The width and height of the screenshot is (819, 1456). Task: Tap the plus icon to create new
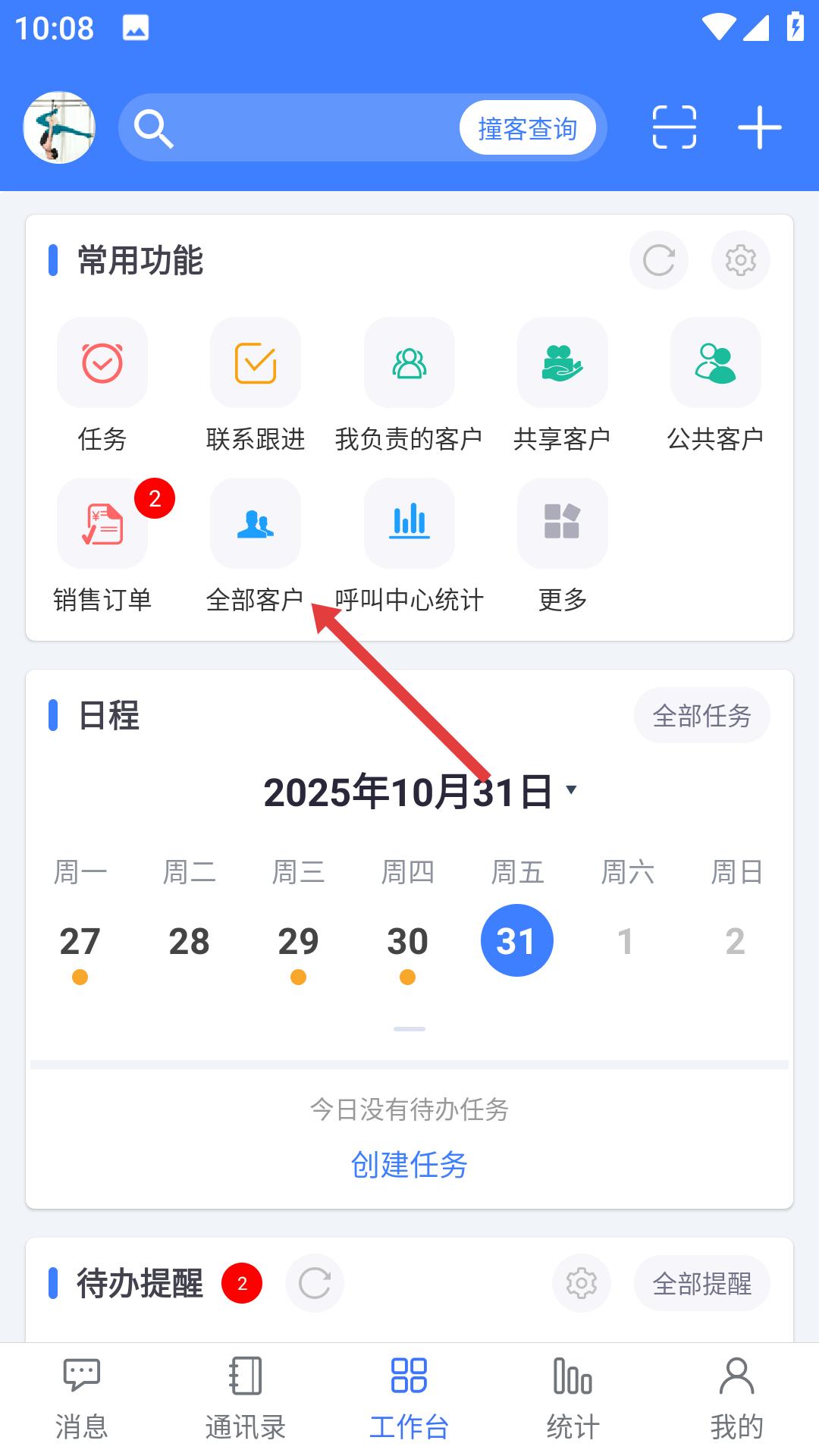[x=760, y=127]
